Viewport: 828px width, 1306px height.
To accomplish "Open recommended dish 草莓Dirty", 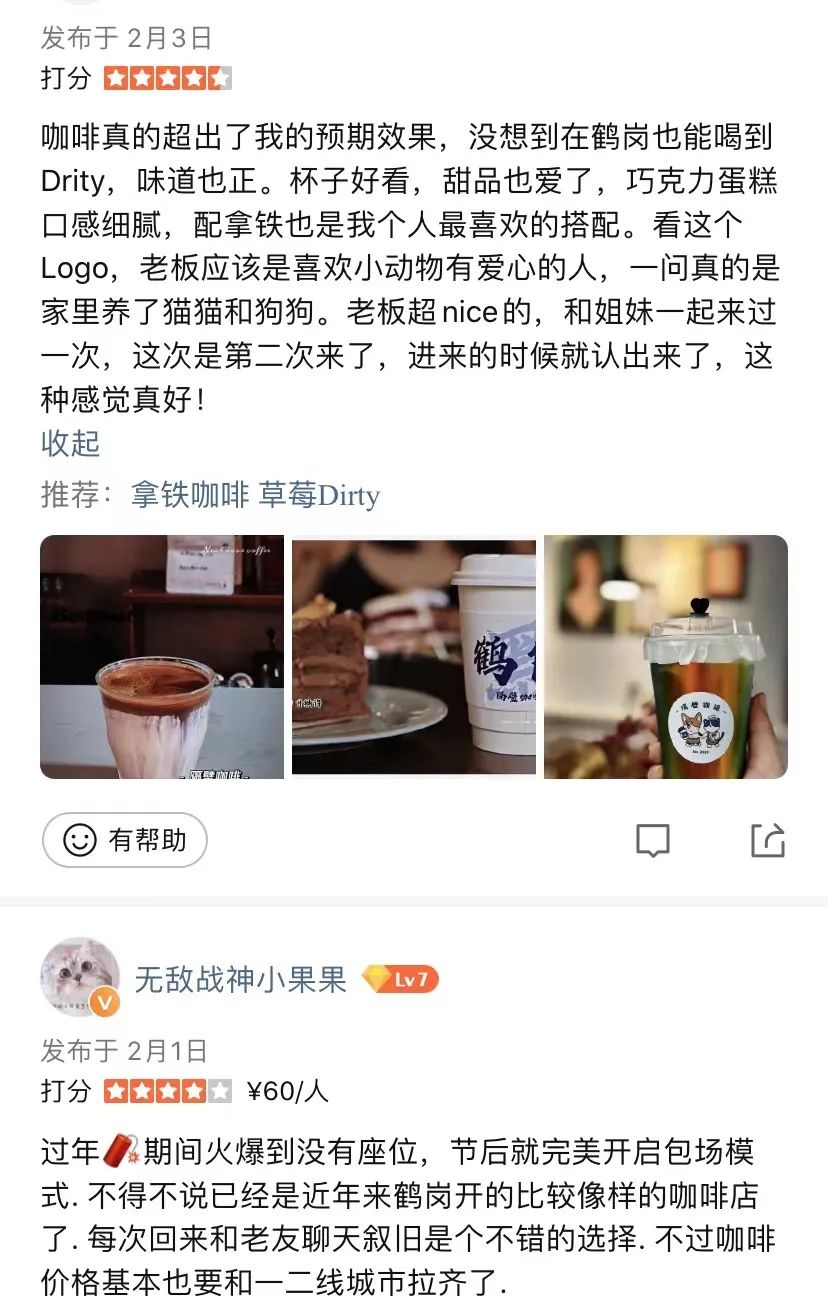I will 319,494.
